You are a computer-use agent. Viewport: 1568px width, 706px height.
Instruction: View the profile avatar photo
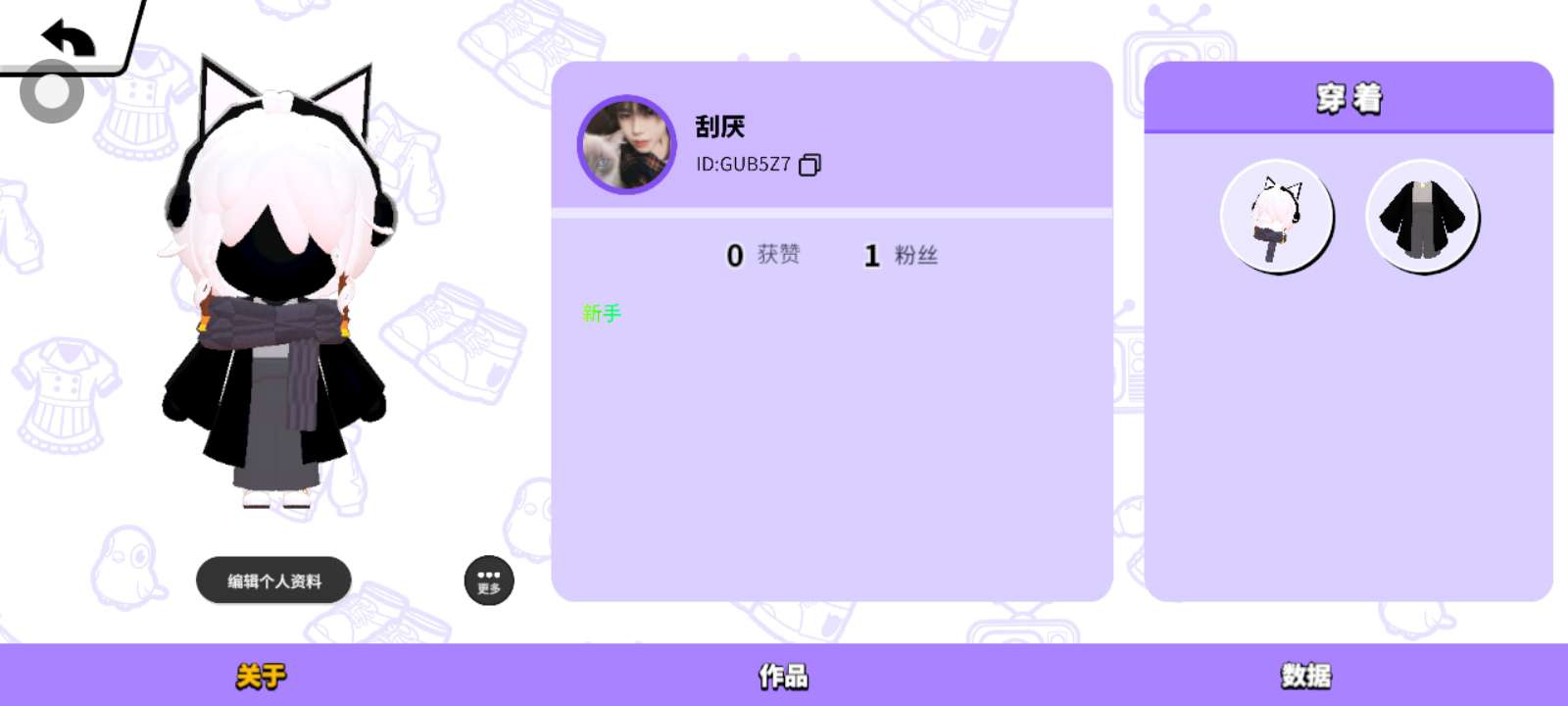tap(627, 145)
